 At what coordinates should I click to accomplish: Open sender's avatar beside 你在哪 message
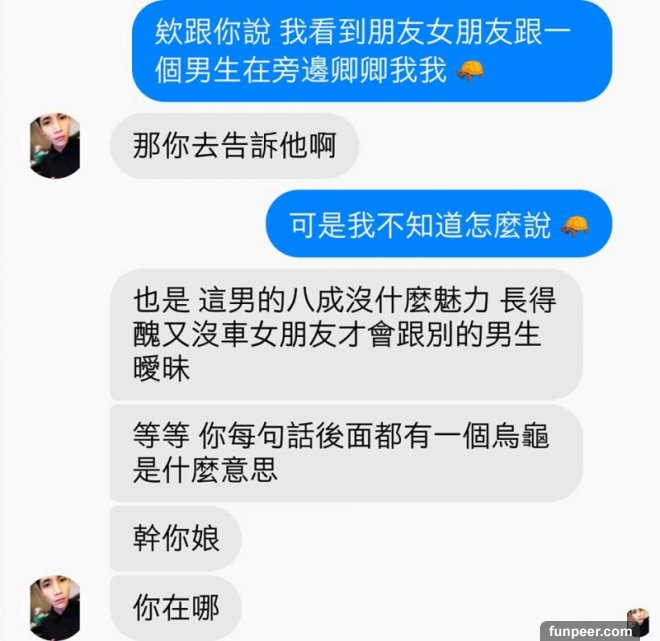click(54, 607)
